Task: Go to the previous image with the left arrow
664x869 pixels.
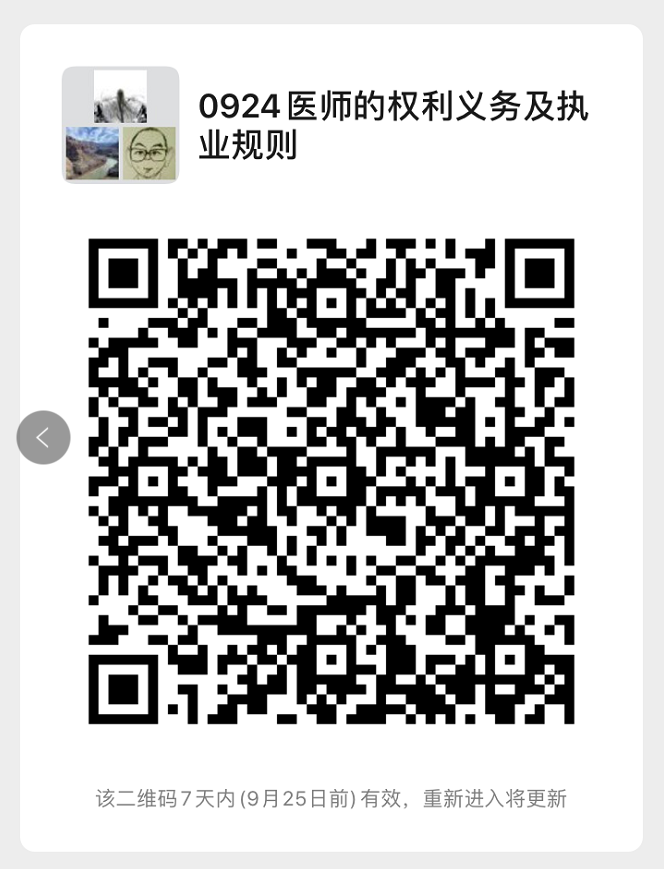Action: (x=43, y=437)
